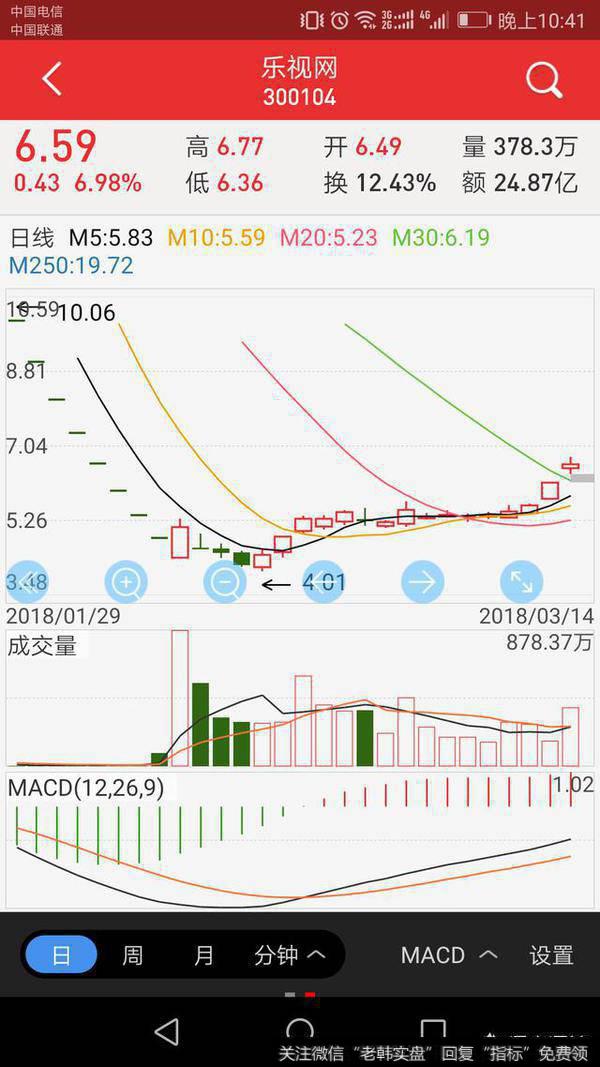Open 设置 chart settings

point(551,955)
